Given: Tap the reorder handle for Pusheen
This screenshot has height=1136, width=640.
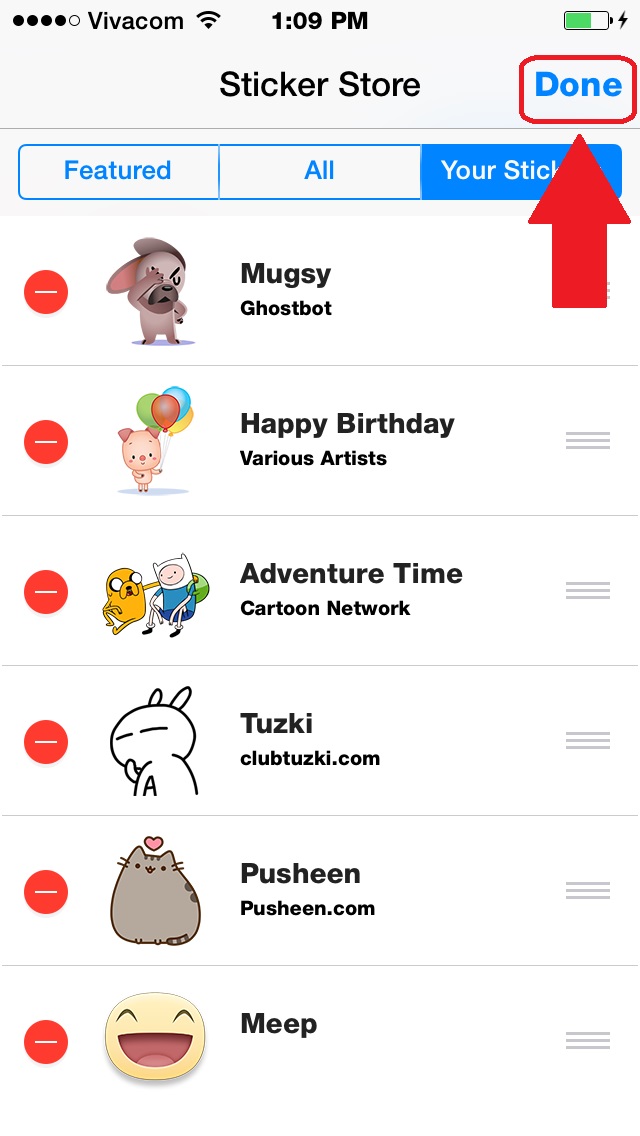Looking at the screenshot, I should (587, 891).
